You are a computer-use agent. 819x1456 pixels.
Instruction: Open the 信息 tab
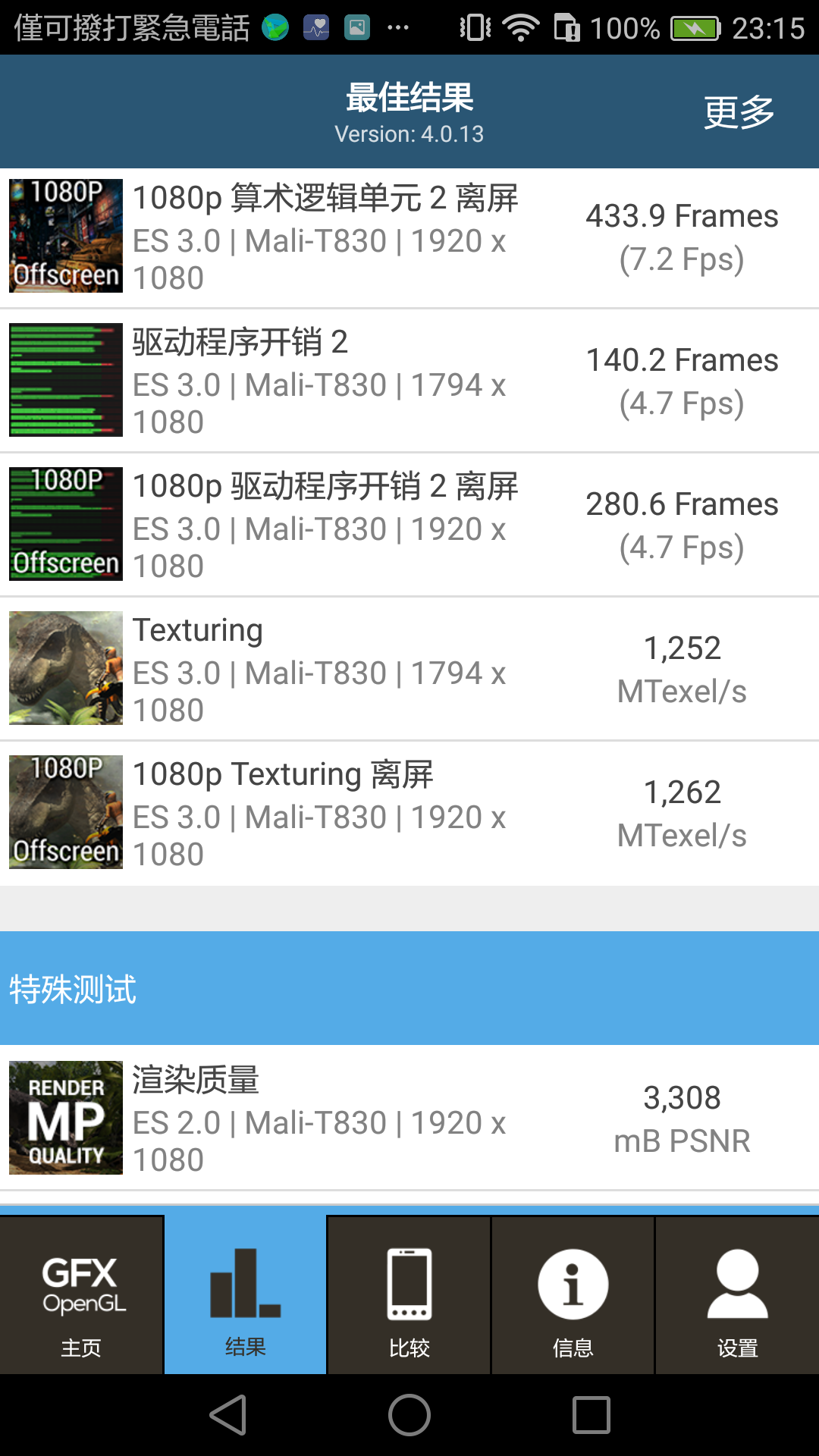pyautogui.click(x=573, y=1295)
